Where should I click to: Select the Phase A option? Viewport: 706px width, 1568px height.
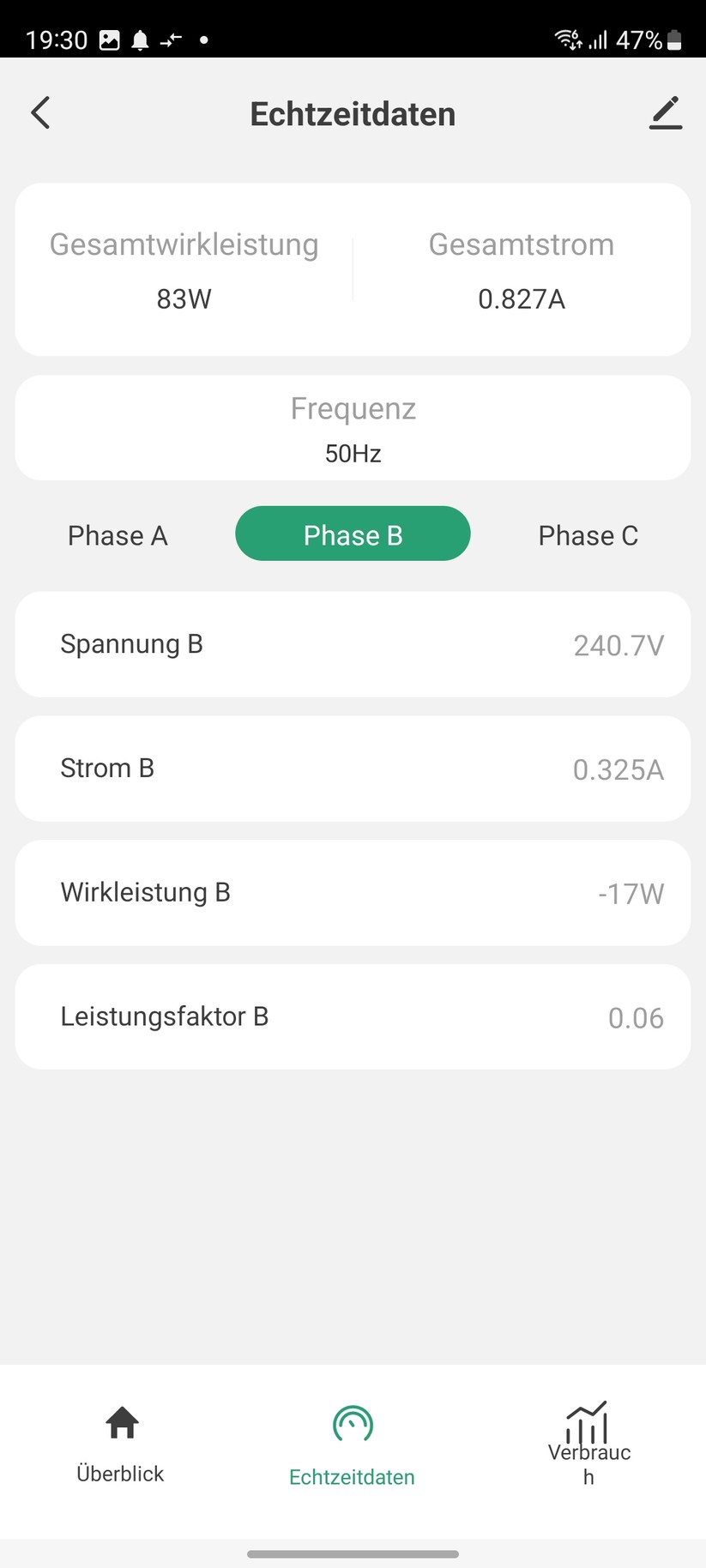[118, 534]
